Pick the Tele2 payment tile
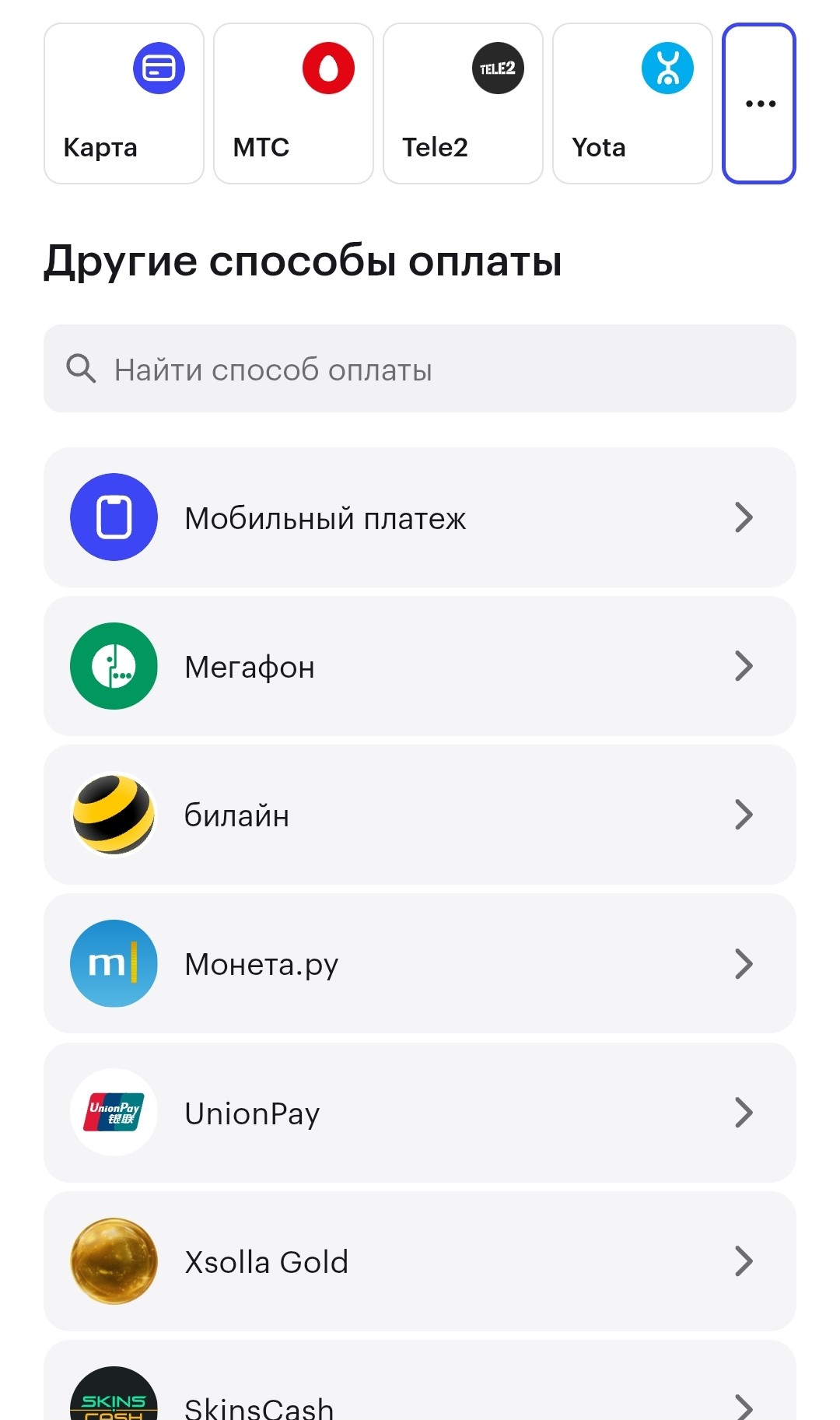This screenshot has width=840, height=1420. 463,103
